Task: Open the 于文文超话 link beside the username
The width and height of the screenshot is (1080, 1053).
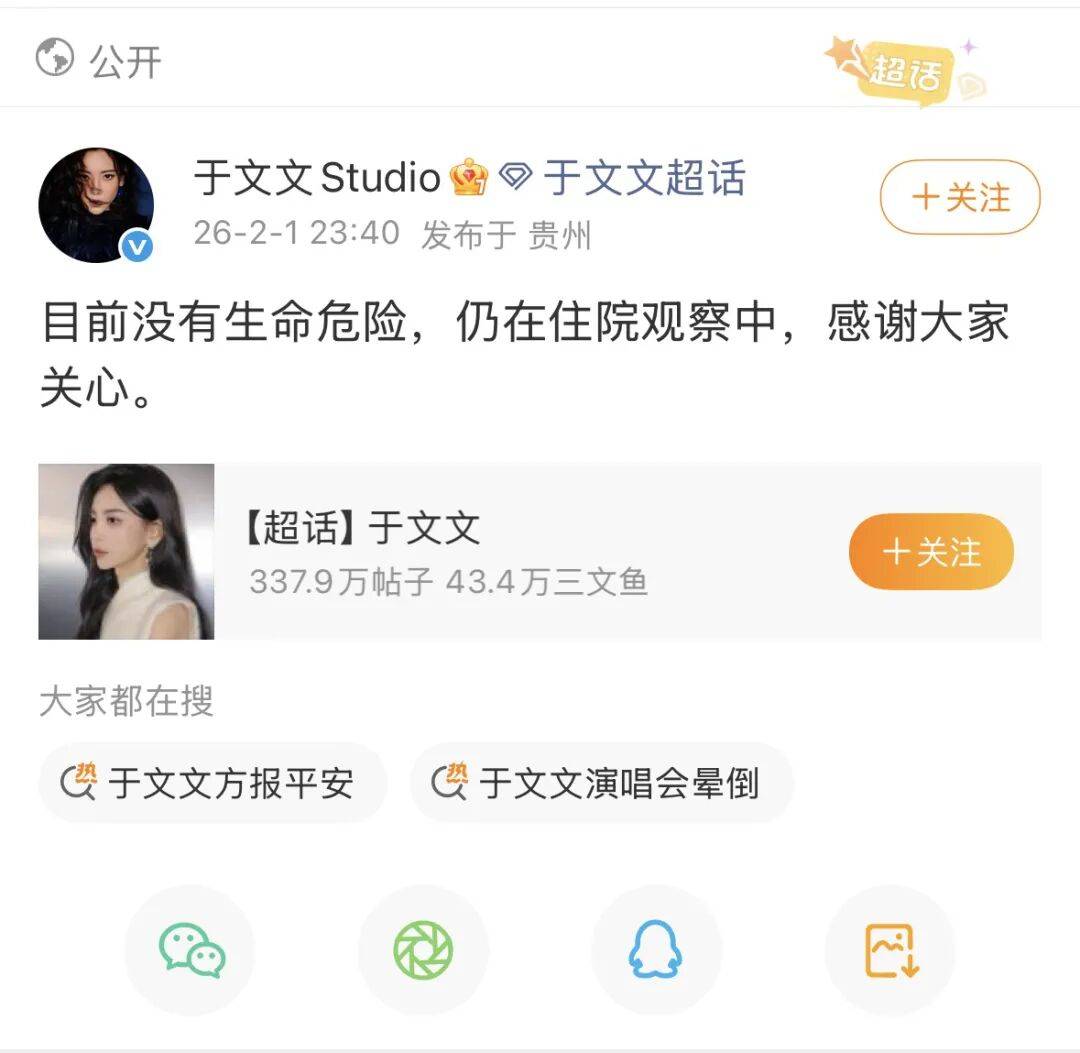Action: pyautogui.click(x=644, y=179)
